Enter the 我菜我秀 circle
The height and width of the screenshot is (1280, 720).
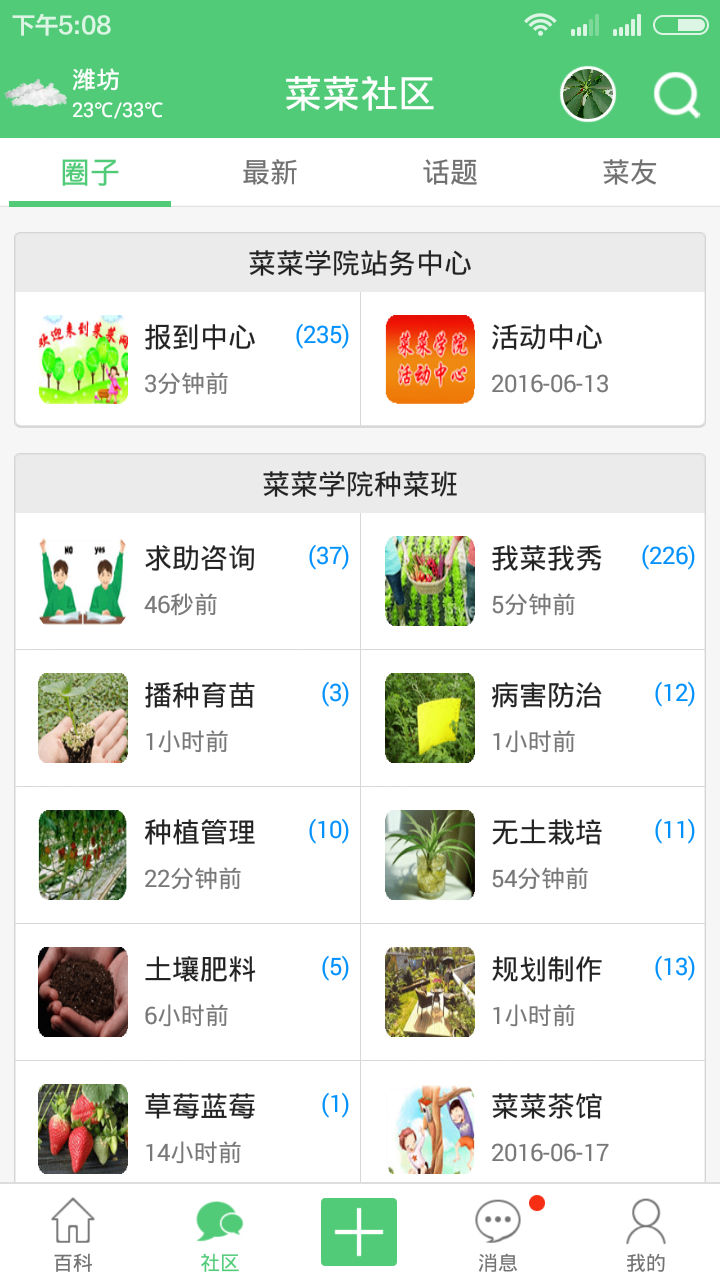pos(533,581)
